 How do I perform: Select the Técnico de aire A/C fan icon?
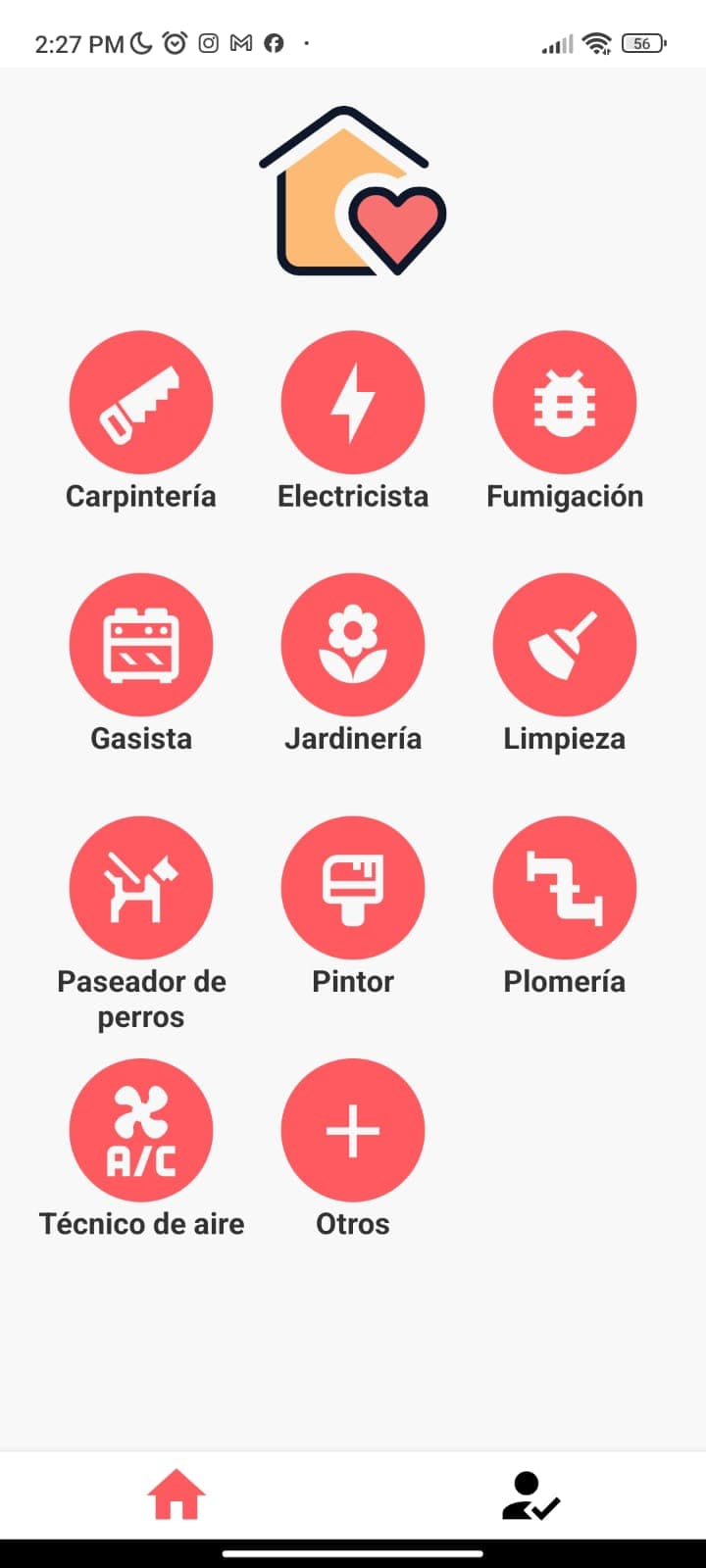point(140,1130)
